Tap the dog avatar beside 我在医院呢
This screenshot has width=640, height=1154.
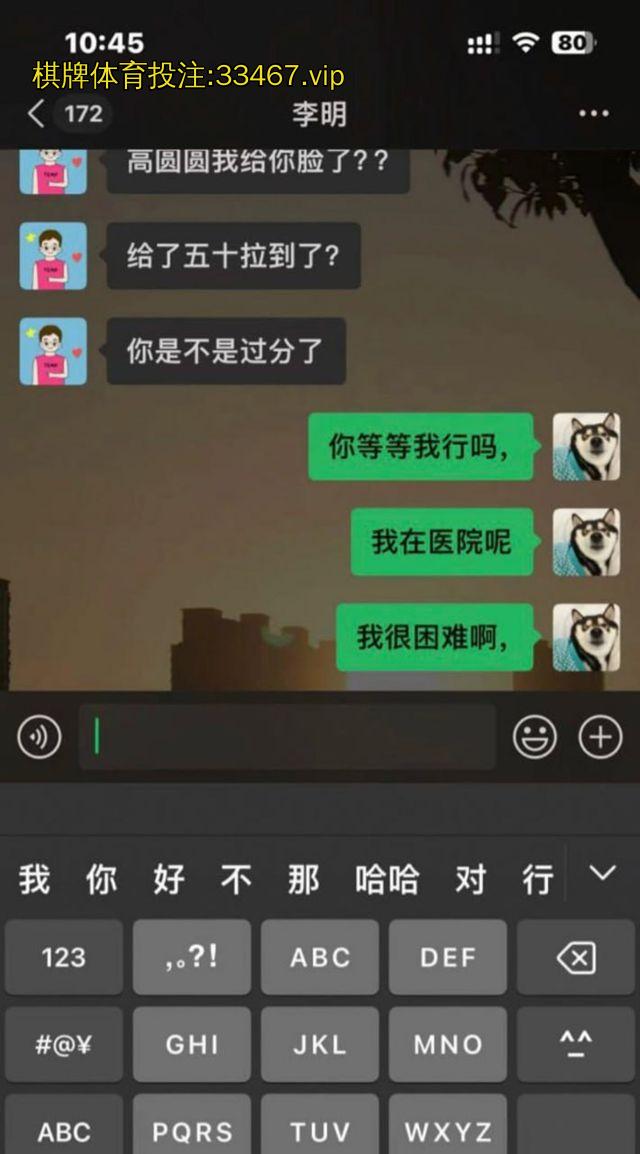pos(586,542)
